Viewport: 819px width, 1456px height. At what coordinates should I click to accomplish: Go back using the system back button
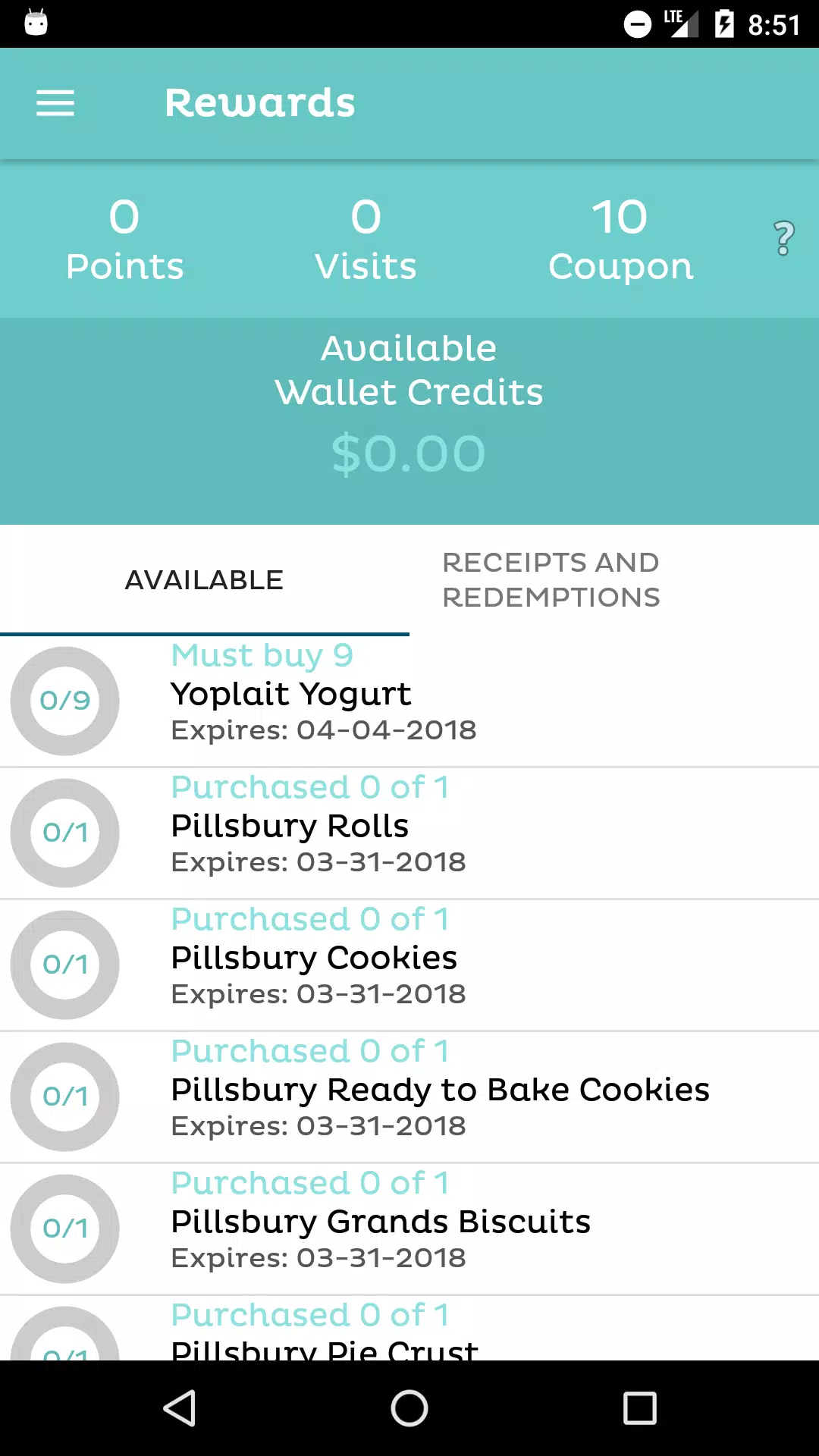point(180,1408)
